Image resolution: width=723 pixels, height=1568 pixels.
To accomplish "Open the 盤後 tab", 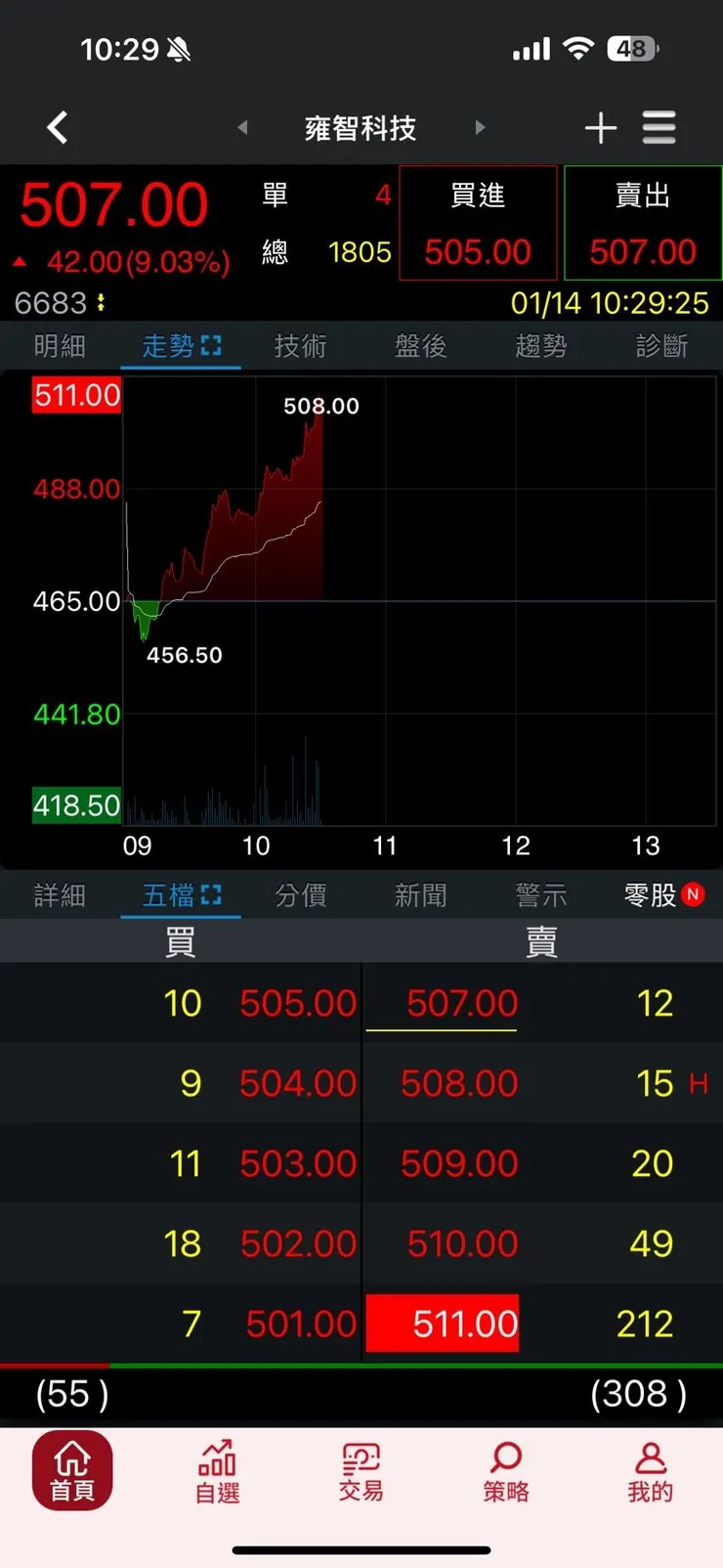I will click(420, 346).
